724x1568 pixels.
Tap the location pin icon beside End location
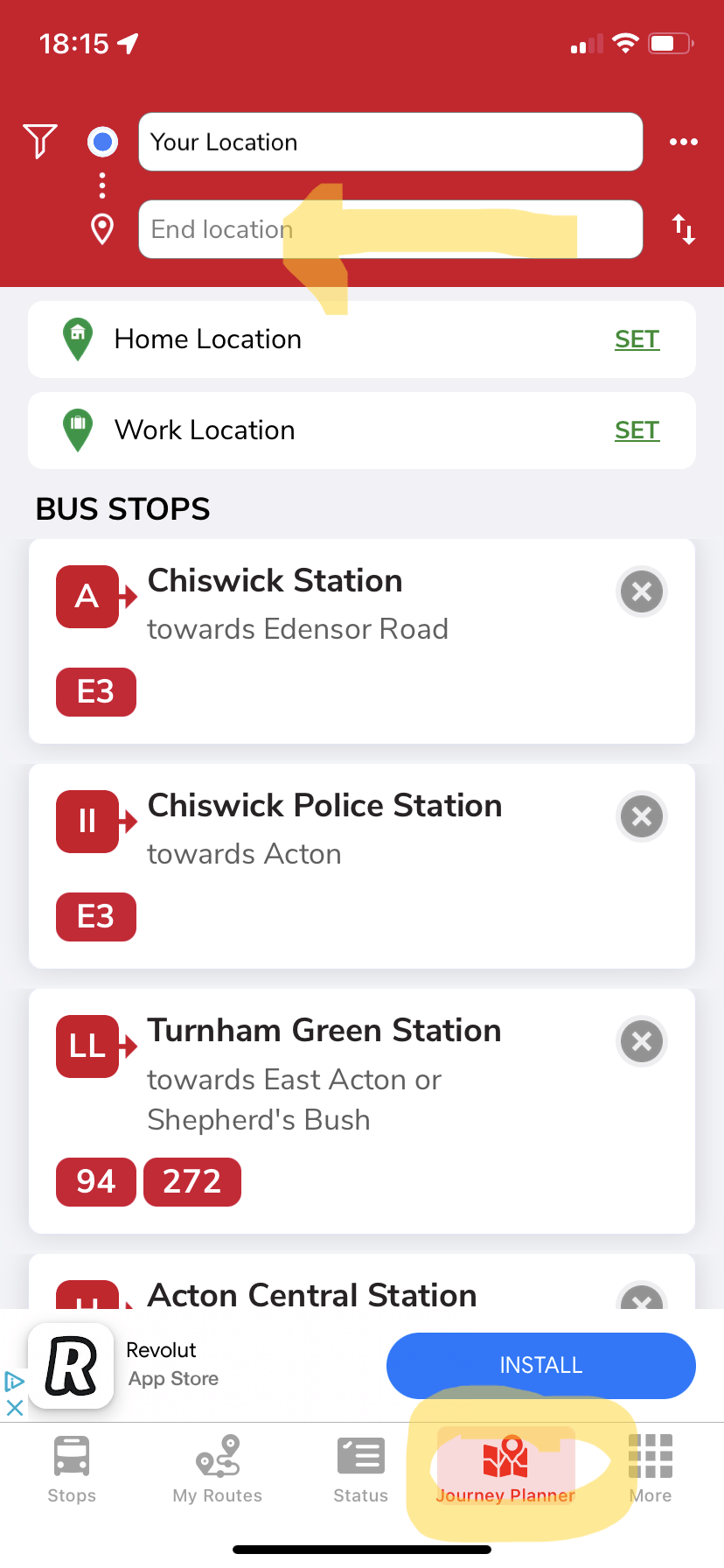point(101,229)
